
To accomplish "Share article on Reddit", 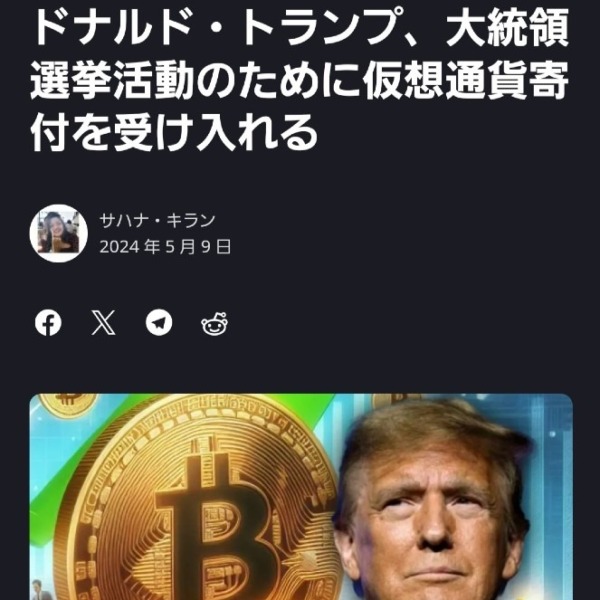I will coord(214,323).
